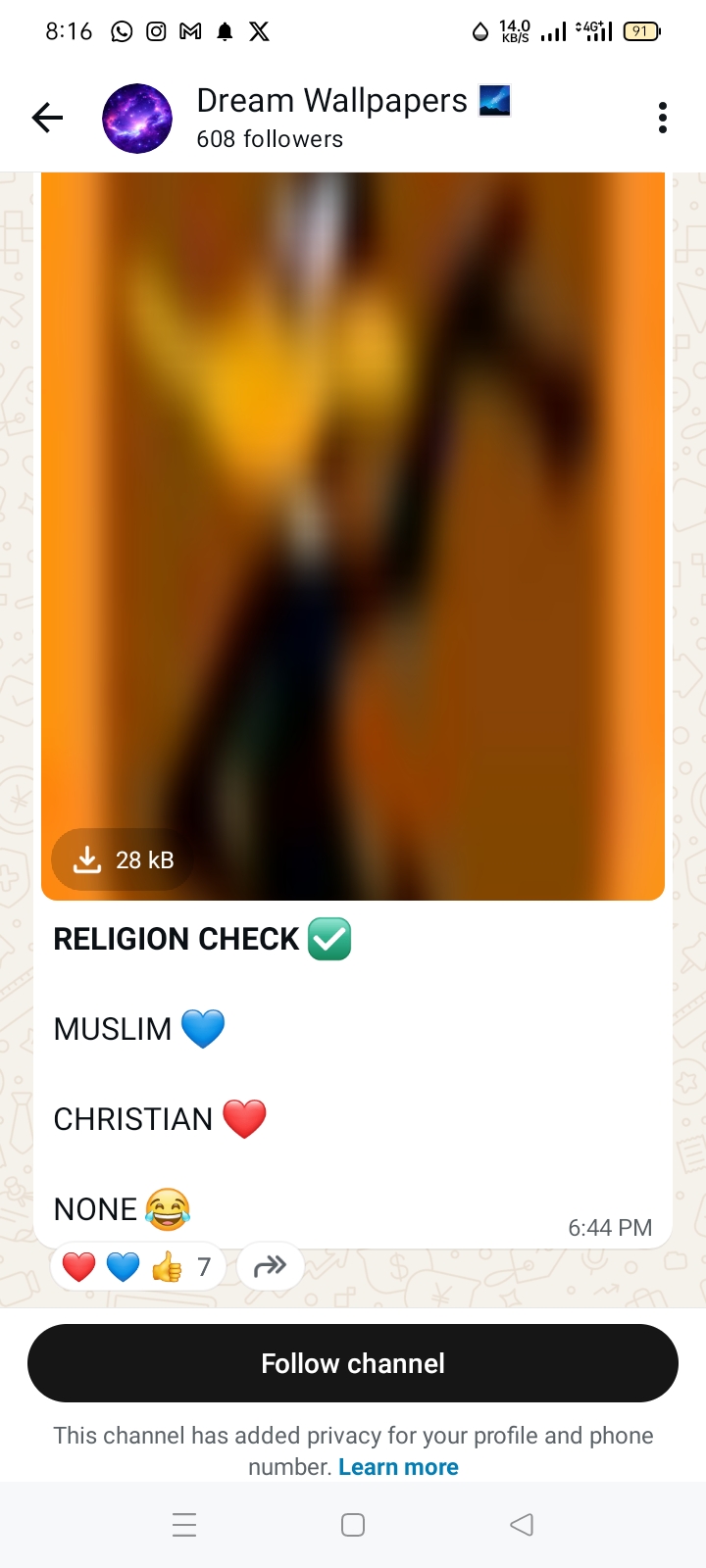The height and width of the screenshot is (1568, 706).
Task: Open the Learn more privacy link
Action: pos(398,1467)
